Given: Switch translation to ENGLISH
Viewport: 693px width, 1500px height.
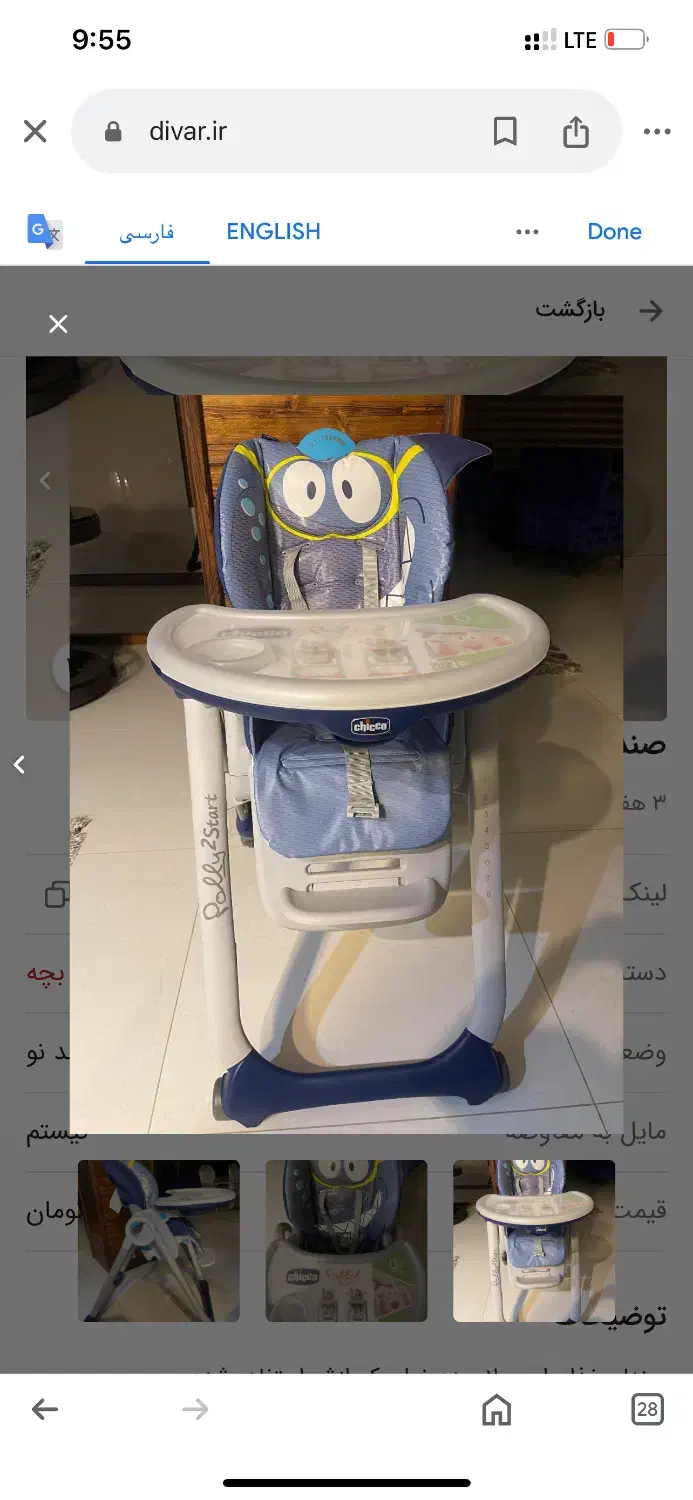Looking at the screenshot, I should point(273,232).
